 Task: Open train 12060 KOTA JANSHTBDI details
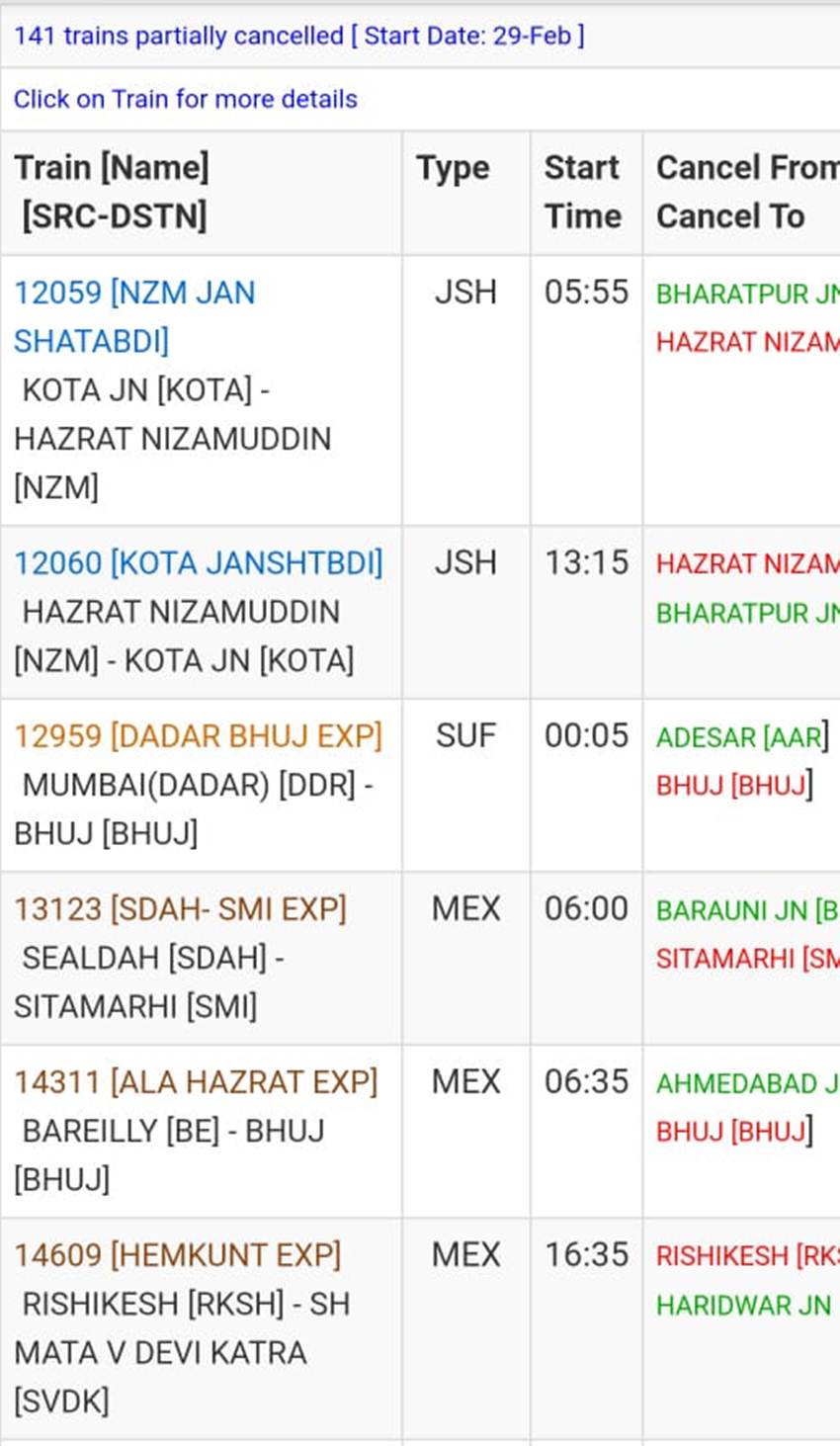pos(198,563)
